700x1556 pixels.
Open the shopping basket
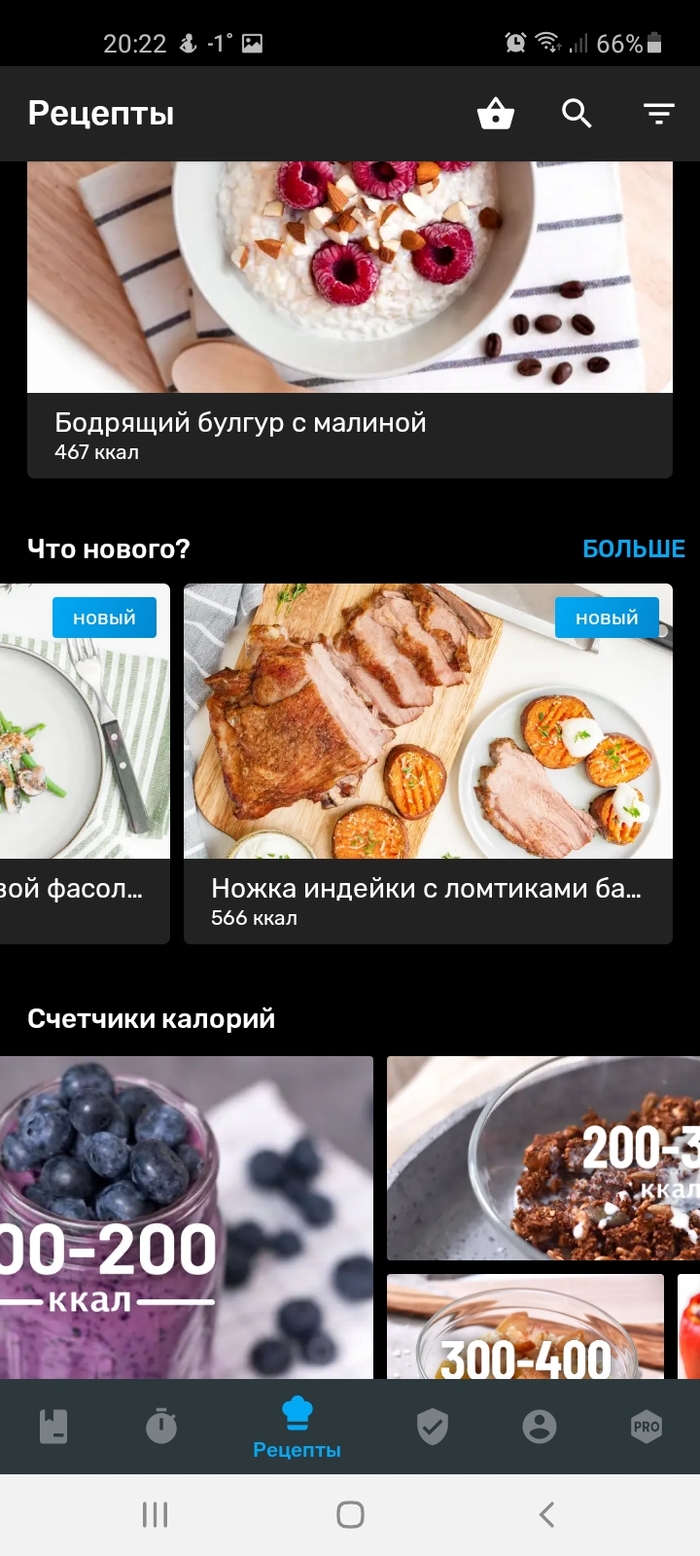tap(495, 115)
